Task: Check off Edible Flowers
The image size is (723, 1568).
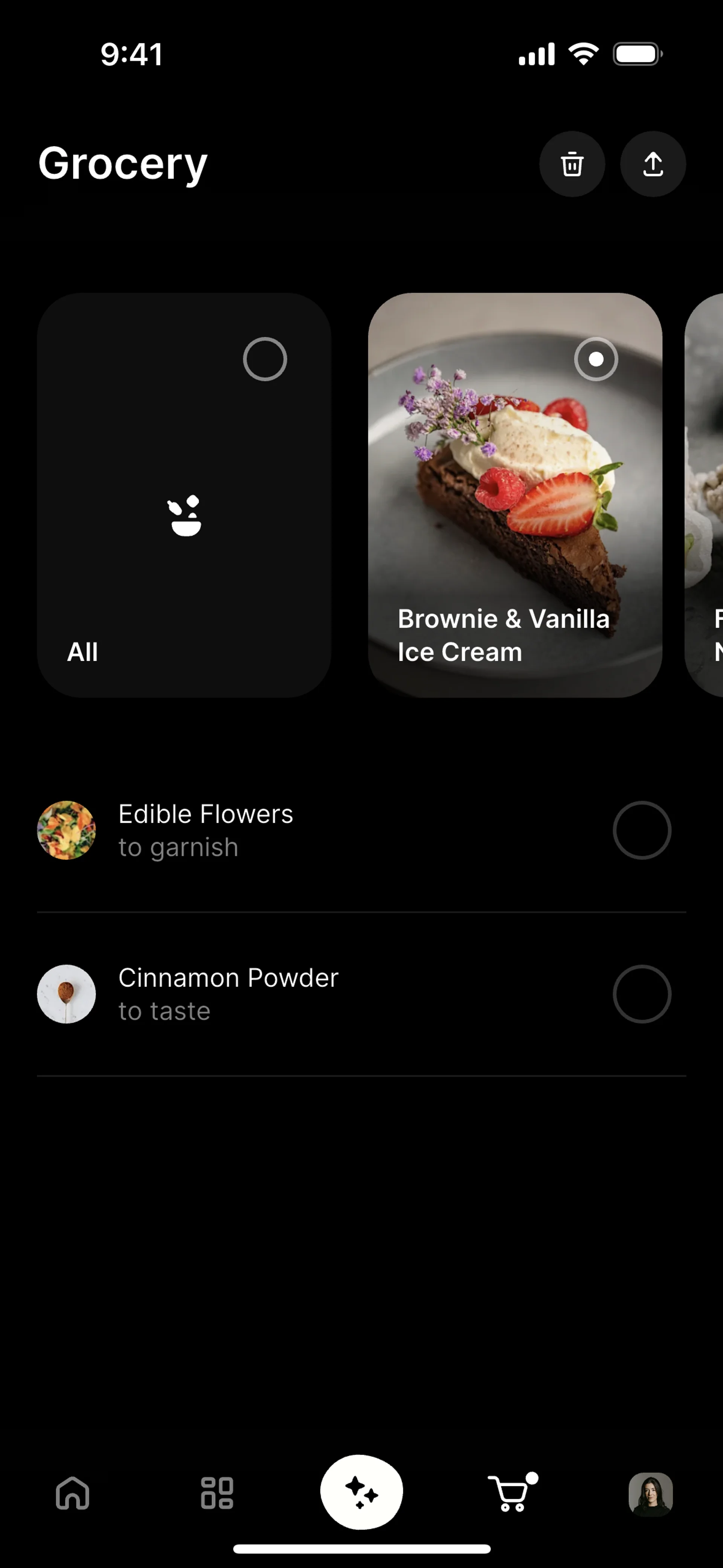Action: click(641, 830)
